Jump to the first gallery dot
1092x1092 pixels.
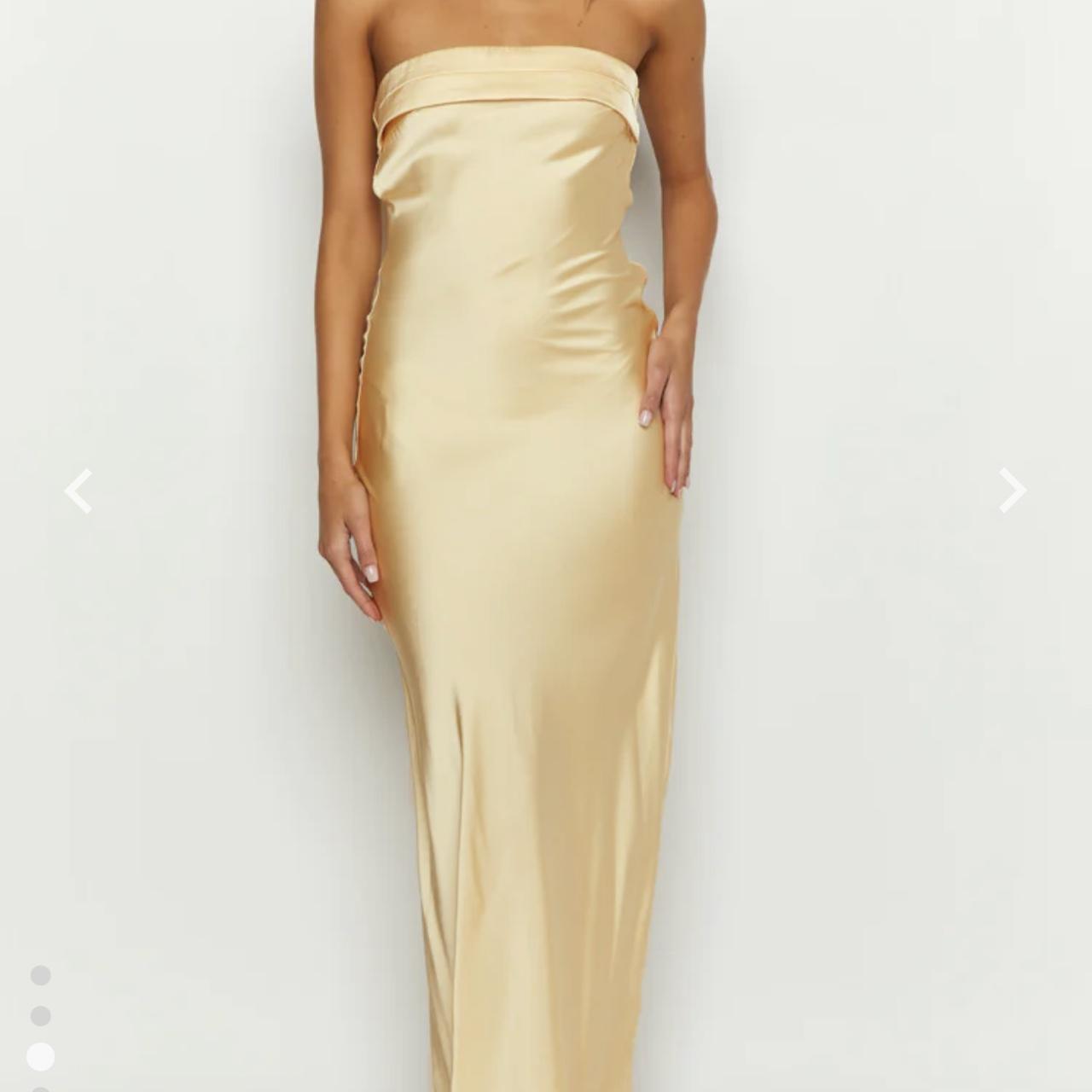(40, 975)
